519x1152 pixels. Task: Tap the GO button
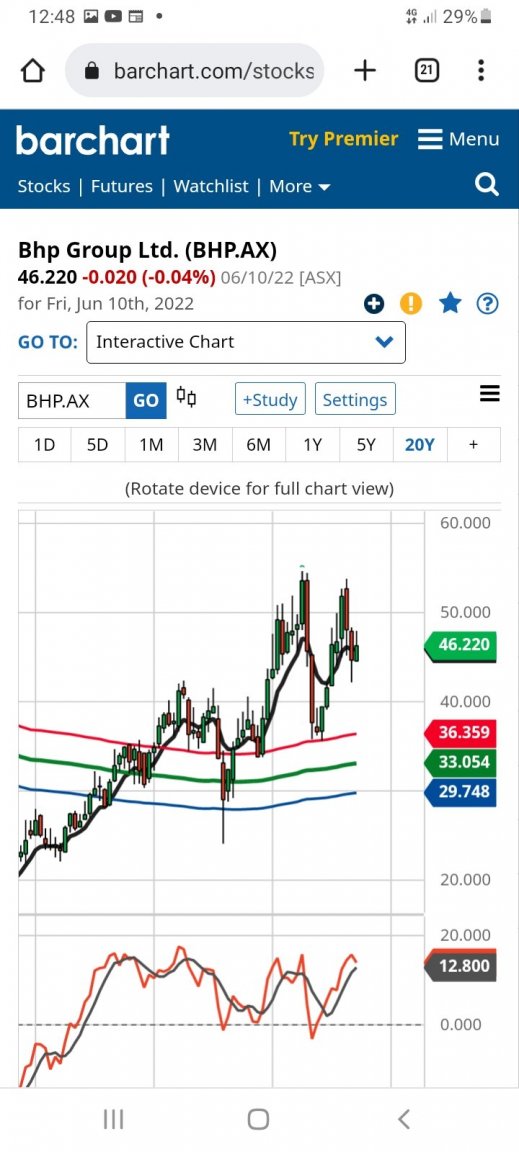click(x=146, y=400)
